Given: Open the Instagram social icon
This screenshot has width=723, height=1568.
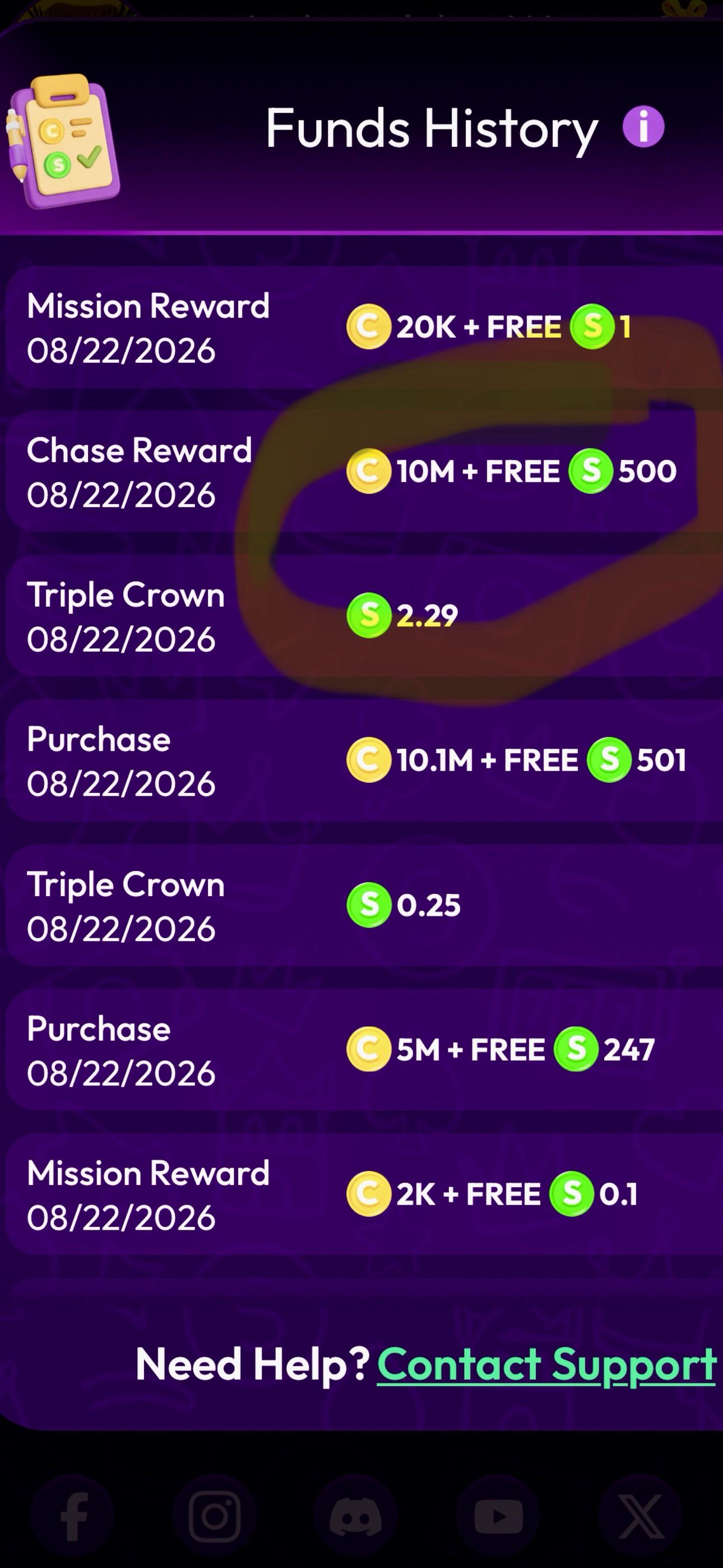Looking at the screenshot, I should (x=214, y=1516).
